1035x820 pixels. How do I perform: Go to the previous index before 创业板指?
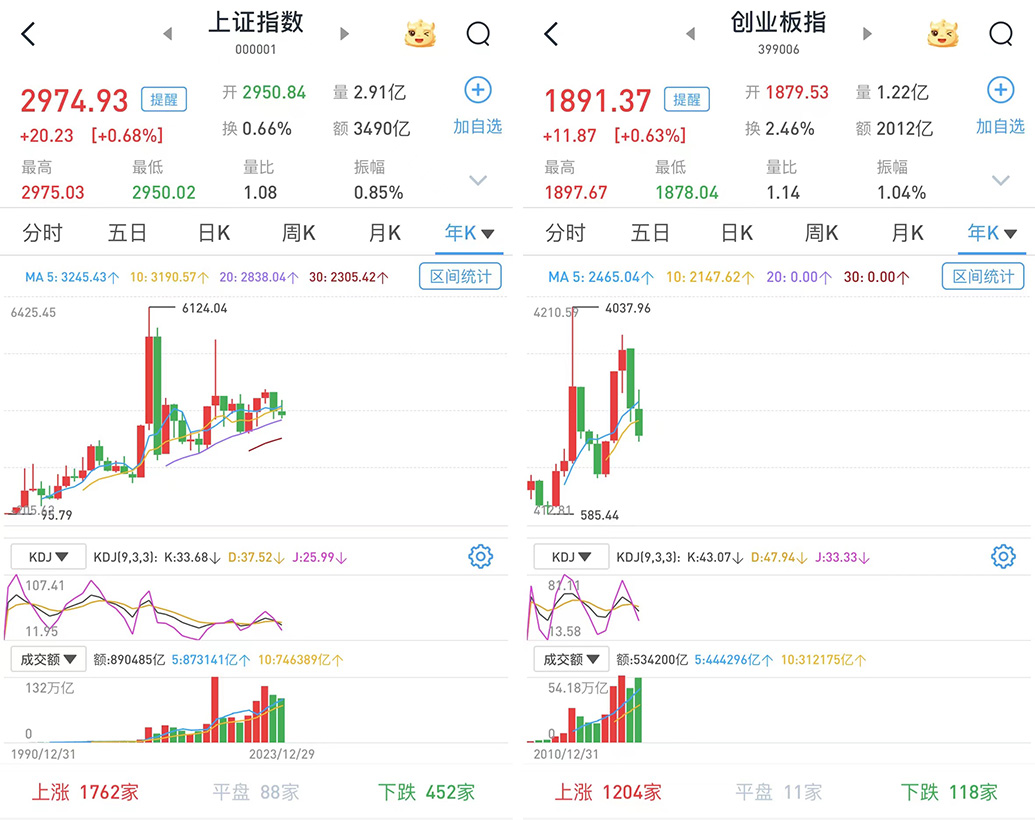pyautogui.click(x=690, y=34)
